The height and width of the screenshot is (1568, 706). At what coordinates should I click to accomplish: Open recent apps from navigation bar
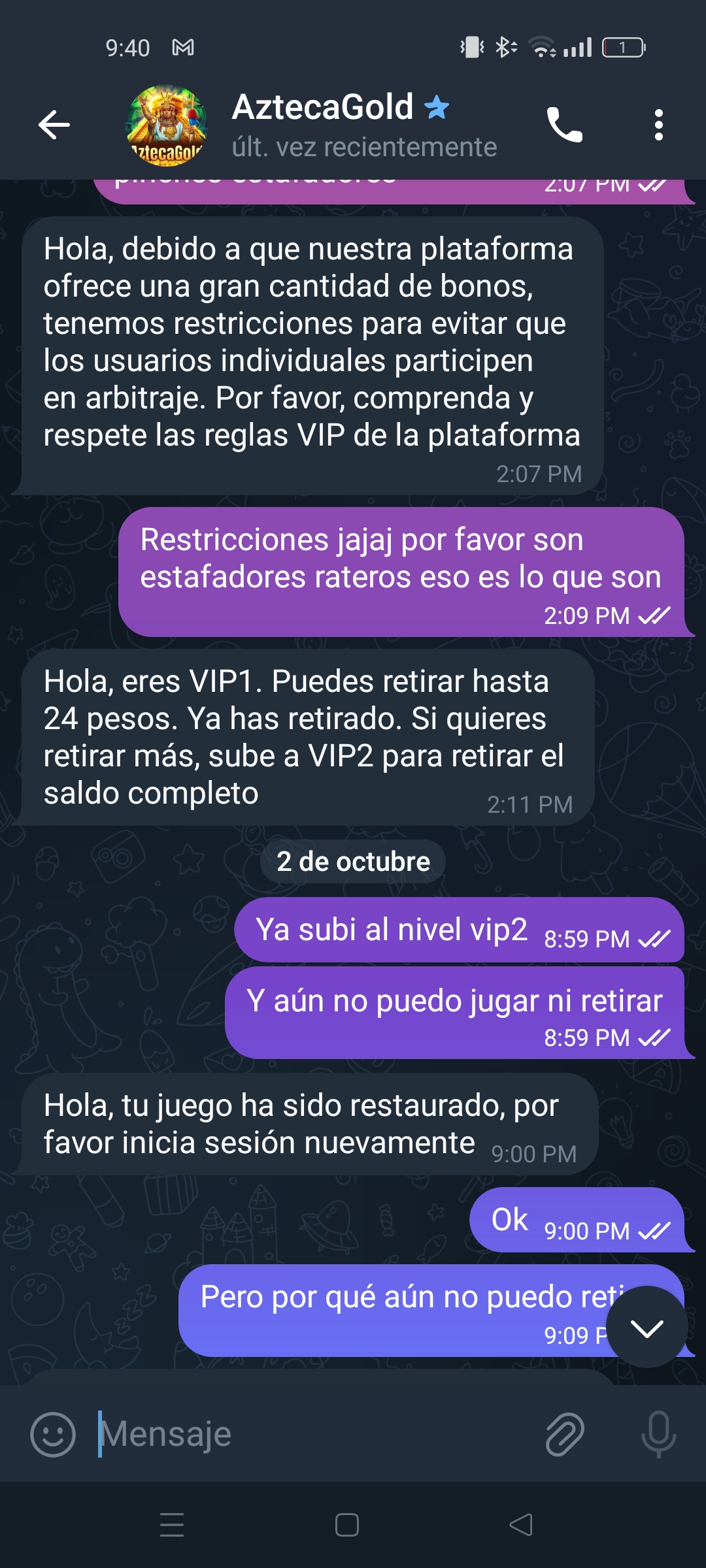[172, 1526]
